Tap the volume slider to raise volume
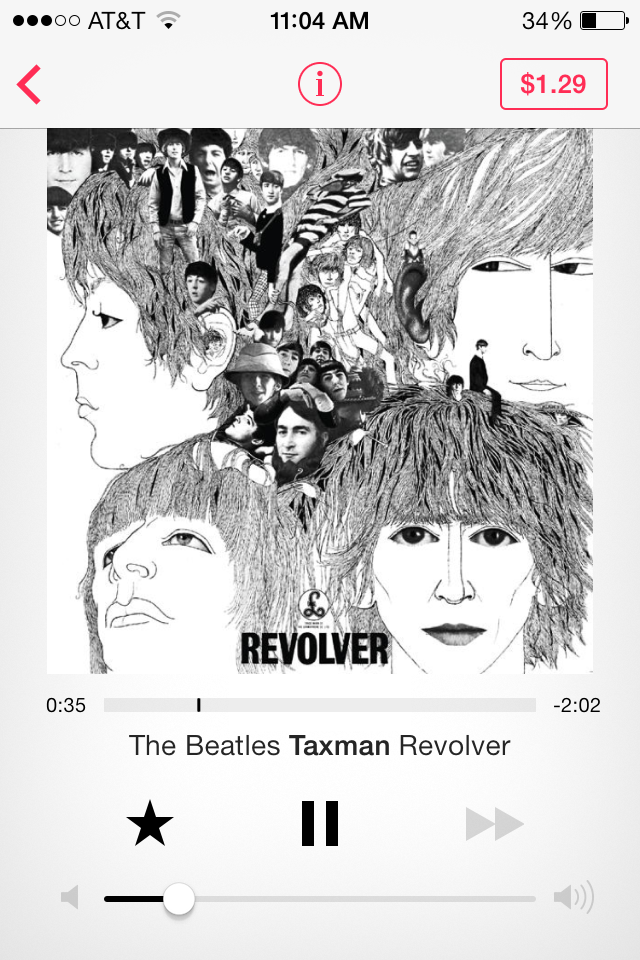The height and width of the screenshot is (960, 640). (x=400, y=899)
